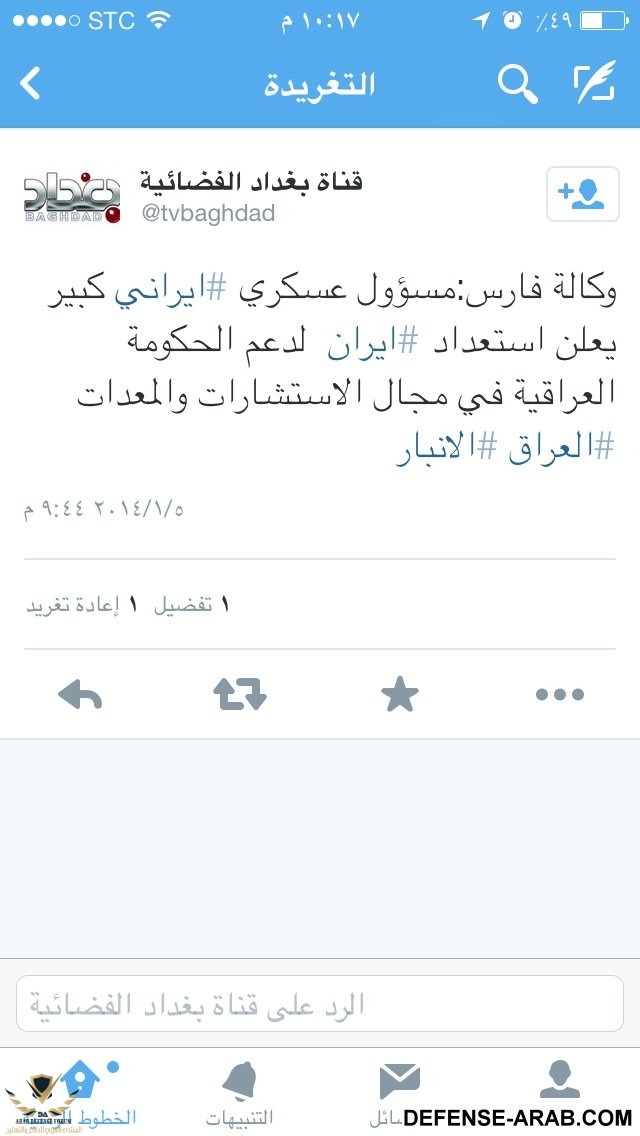Open the search magnifier icon
640x1136 pixels.
[x=517, y=85]
